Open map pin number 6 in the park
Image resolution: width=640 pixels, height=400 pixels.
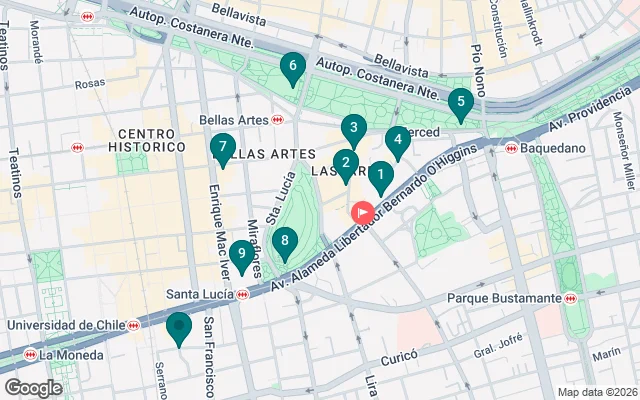(x=292, y=67)
